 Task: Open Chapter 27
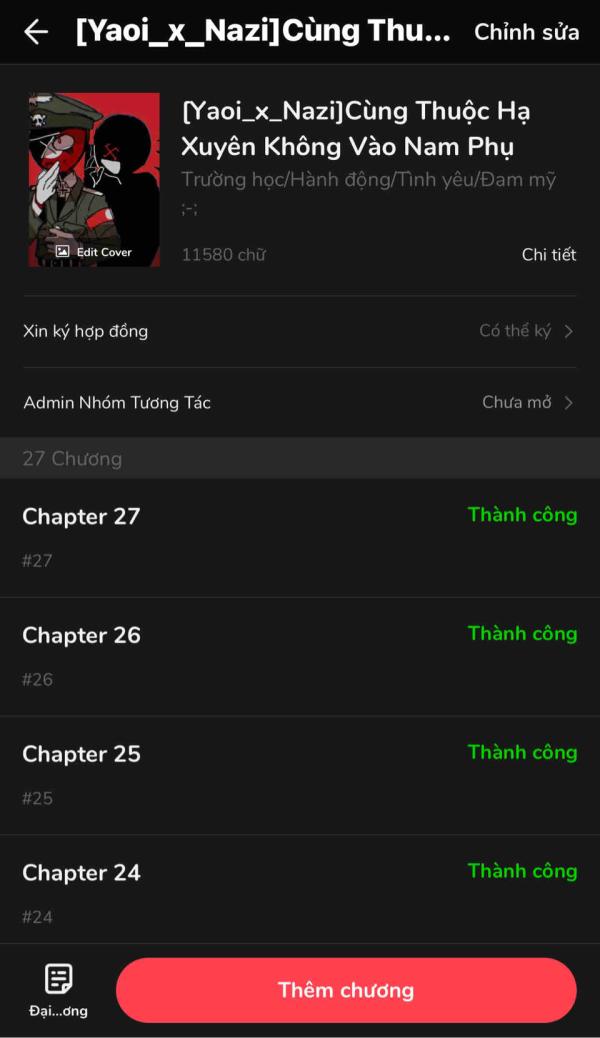300,537
